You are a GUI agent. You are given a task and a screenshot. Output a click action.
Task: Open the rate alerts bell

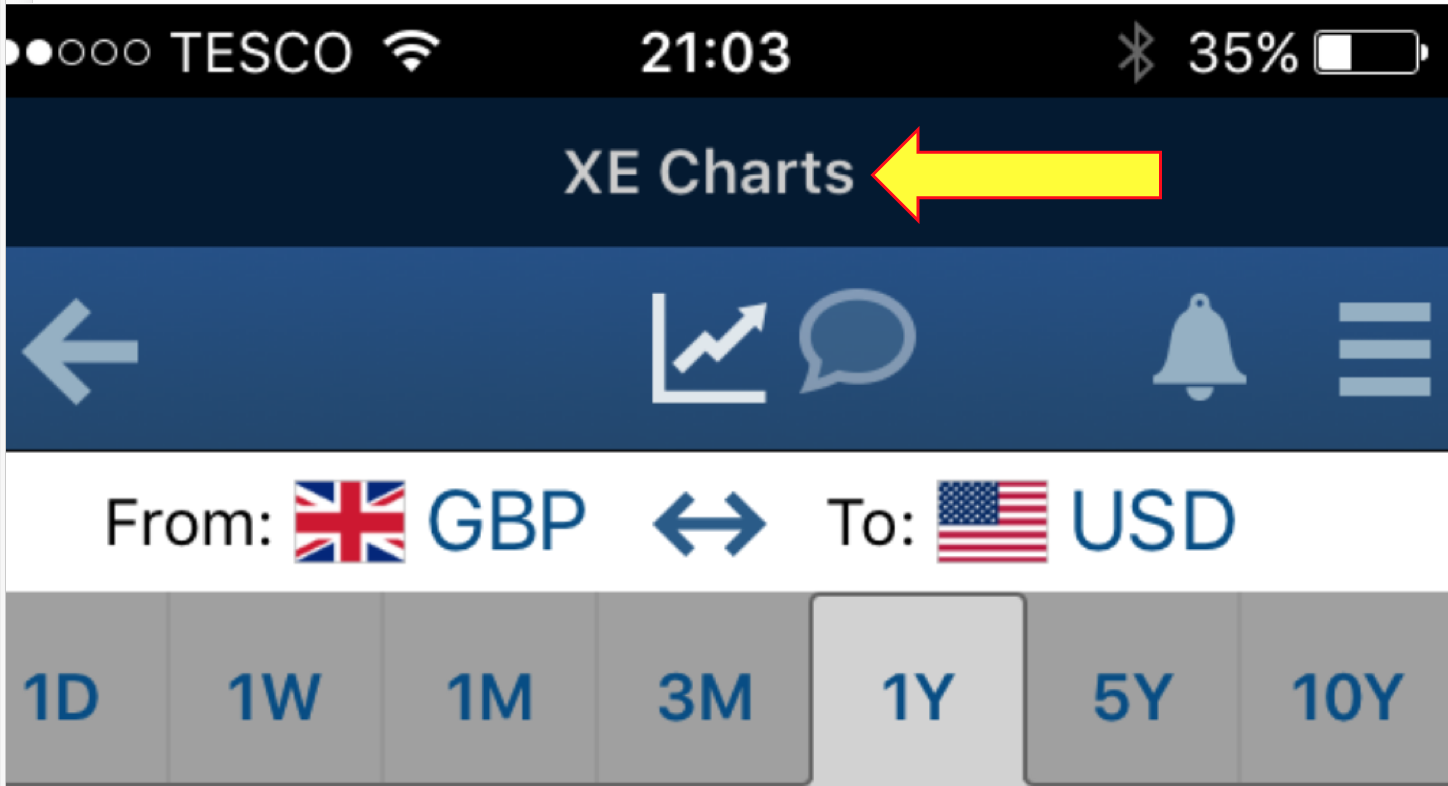pos(1199,347)
